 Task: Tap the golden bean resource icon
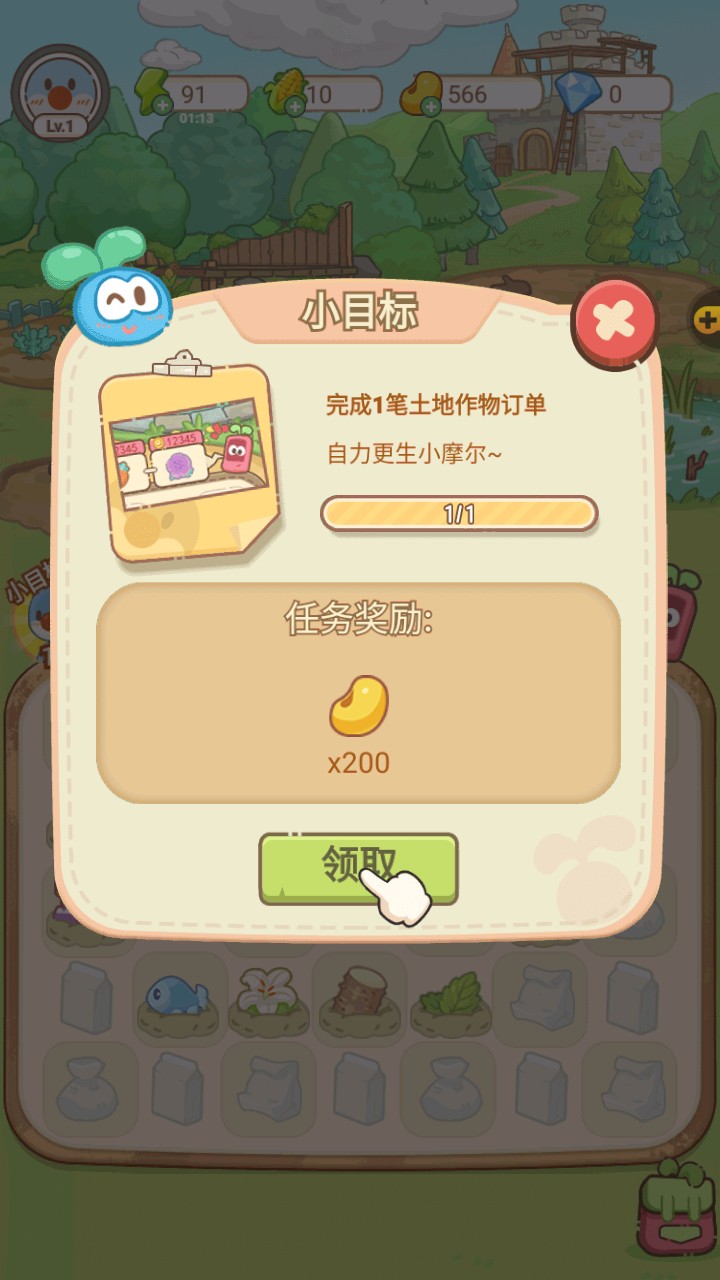[420, 92]
